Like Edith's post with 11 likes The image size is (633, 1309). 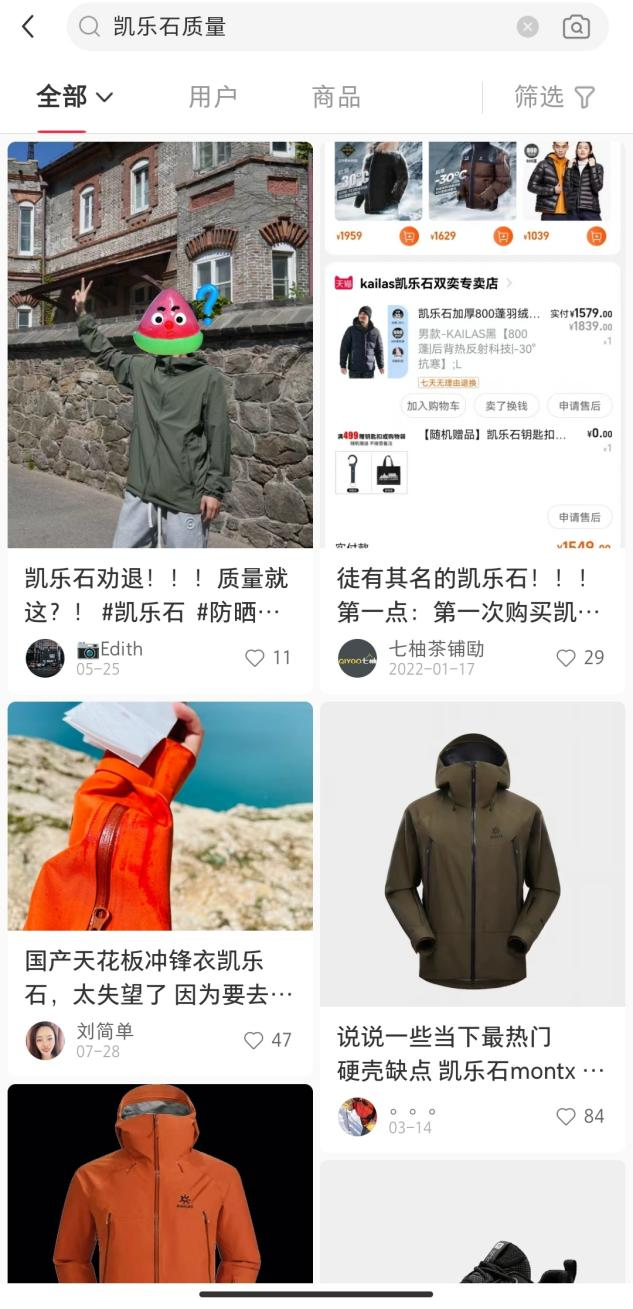click(x=268, y=658)
